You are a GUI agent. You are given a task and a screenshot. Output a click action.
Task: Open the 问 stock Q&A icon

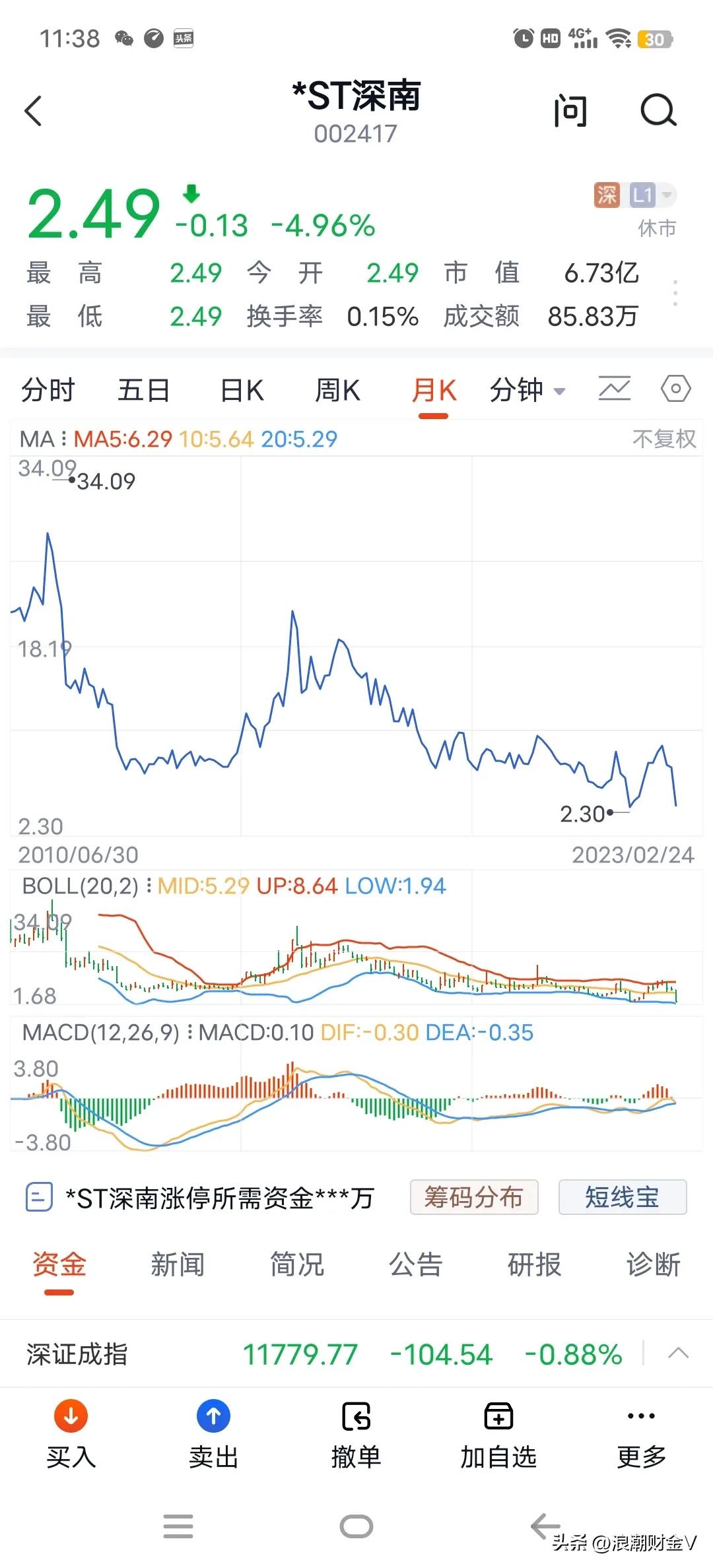point(571,111)
